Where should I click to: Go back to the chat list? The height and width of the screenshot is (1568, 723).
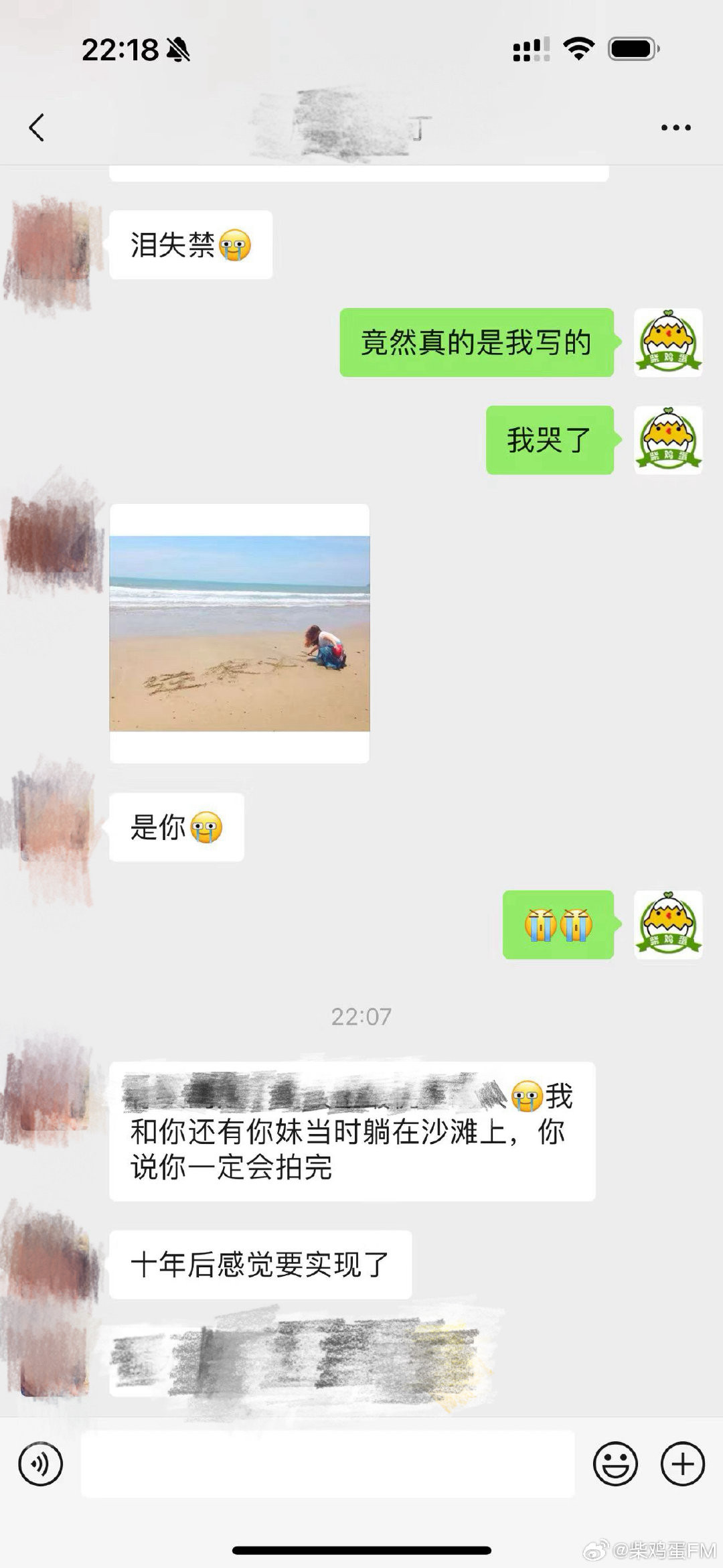(x=37, y=127)
